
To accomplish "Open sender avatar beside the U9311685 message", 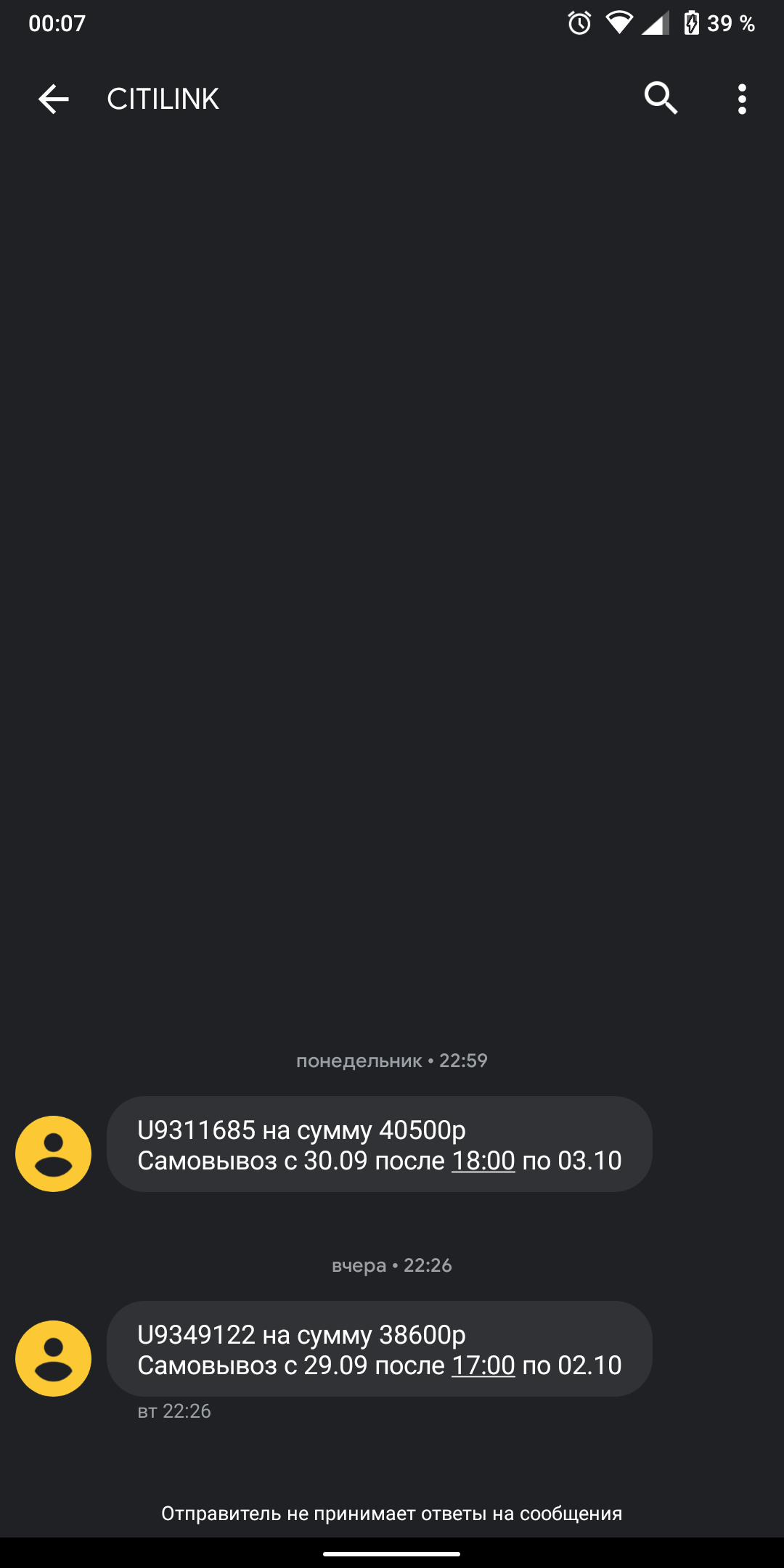I will [x=54, y=1153].
